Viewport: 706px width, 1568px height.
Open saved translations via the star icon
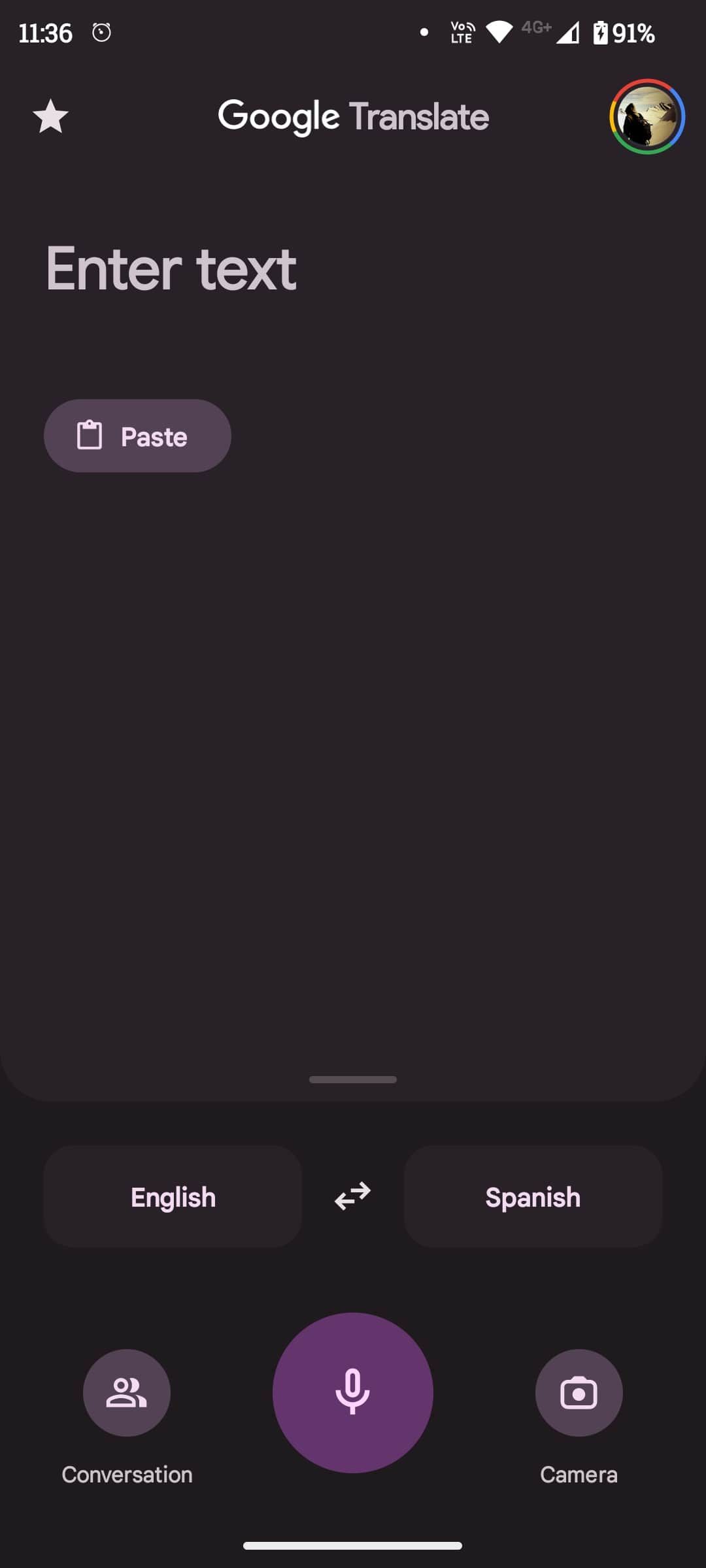point(50,116)
